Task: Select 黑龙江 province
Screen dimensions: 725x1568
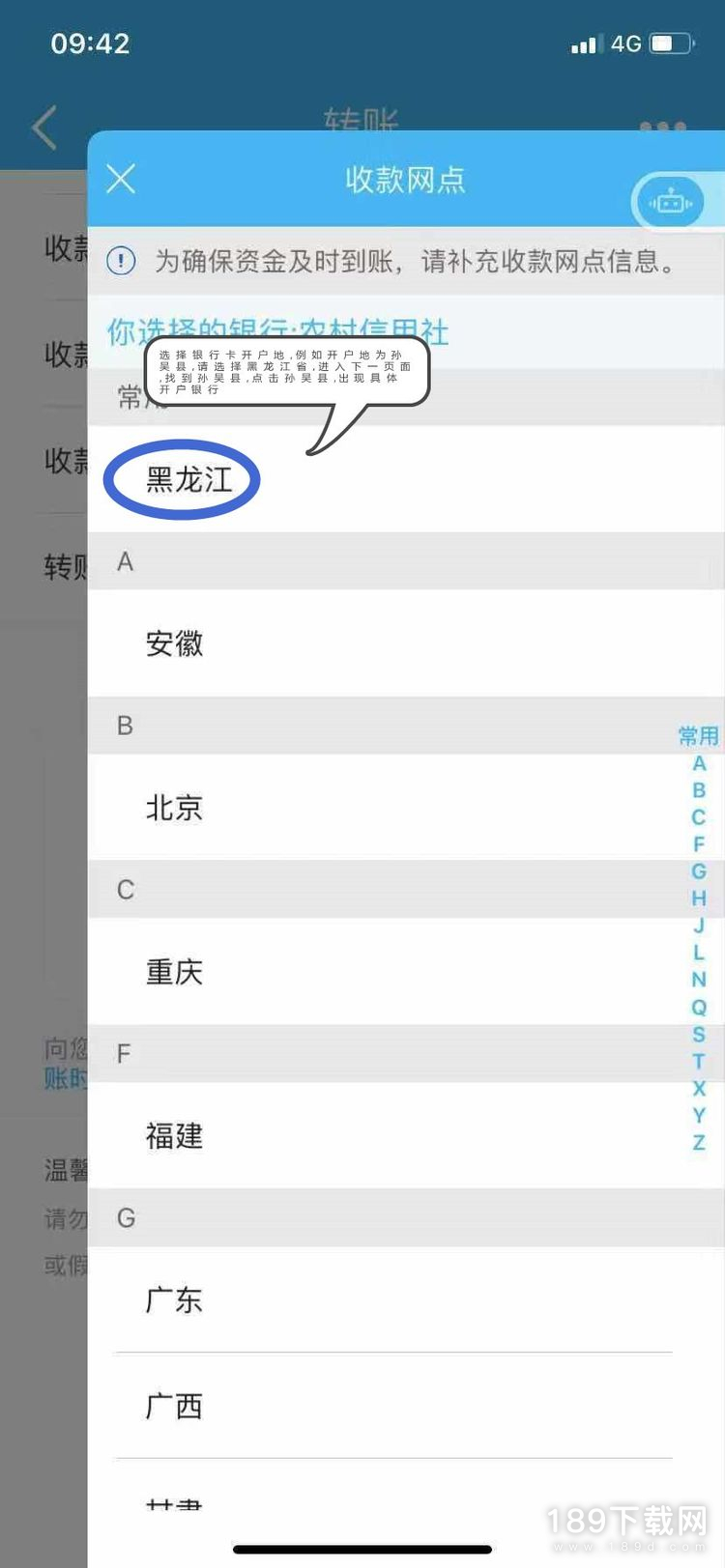Action: [x=188, y=479]
